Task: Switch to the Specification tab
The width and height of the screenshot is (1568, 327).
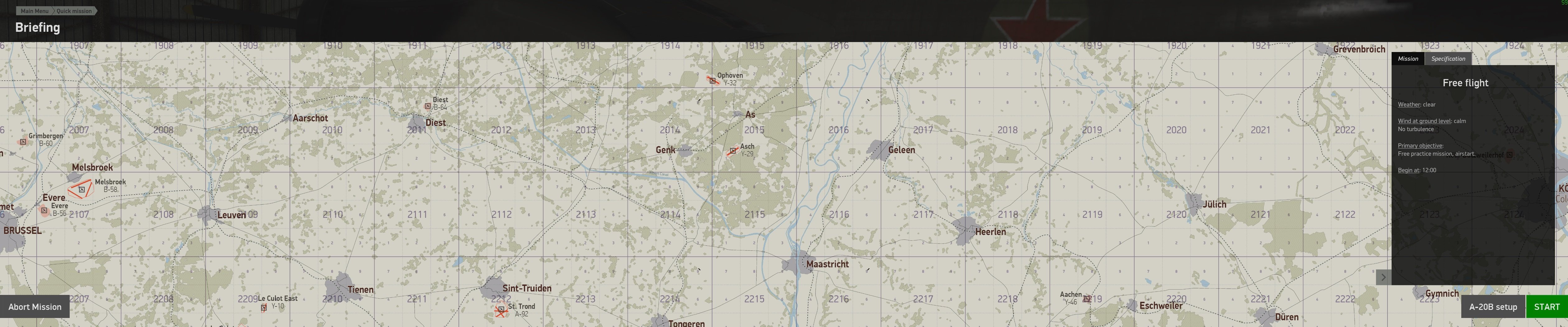Action: (1448, 59)
